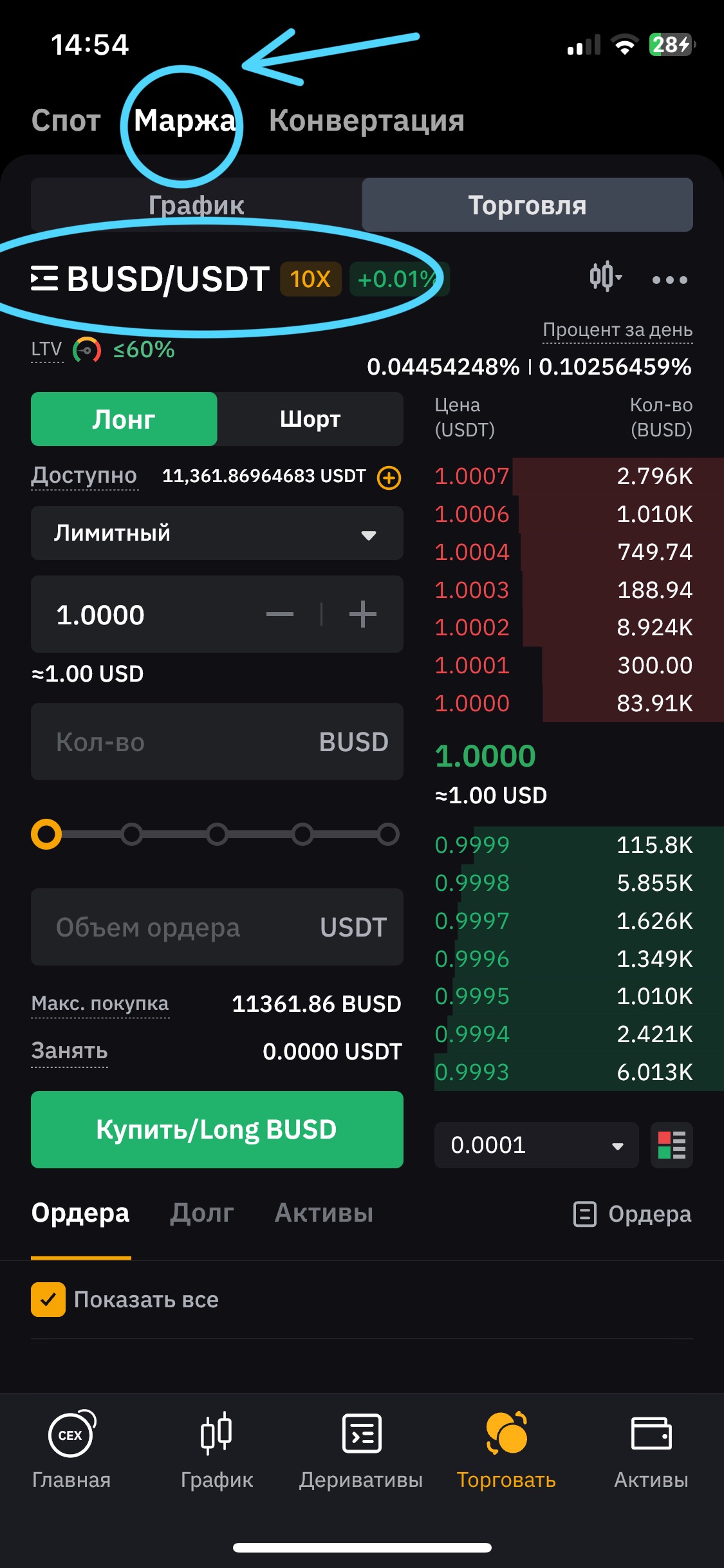Tap Купить/Long BUSD button

click(217, 1130)
